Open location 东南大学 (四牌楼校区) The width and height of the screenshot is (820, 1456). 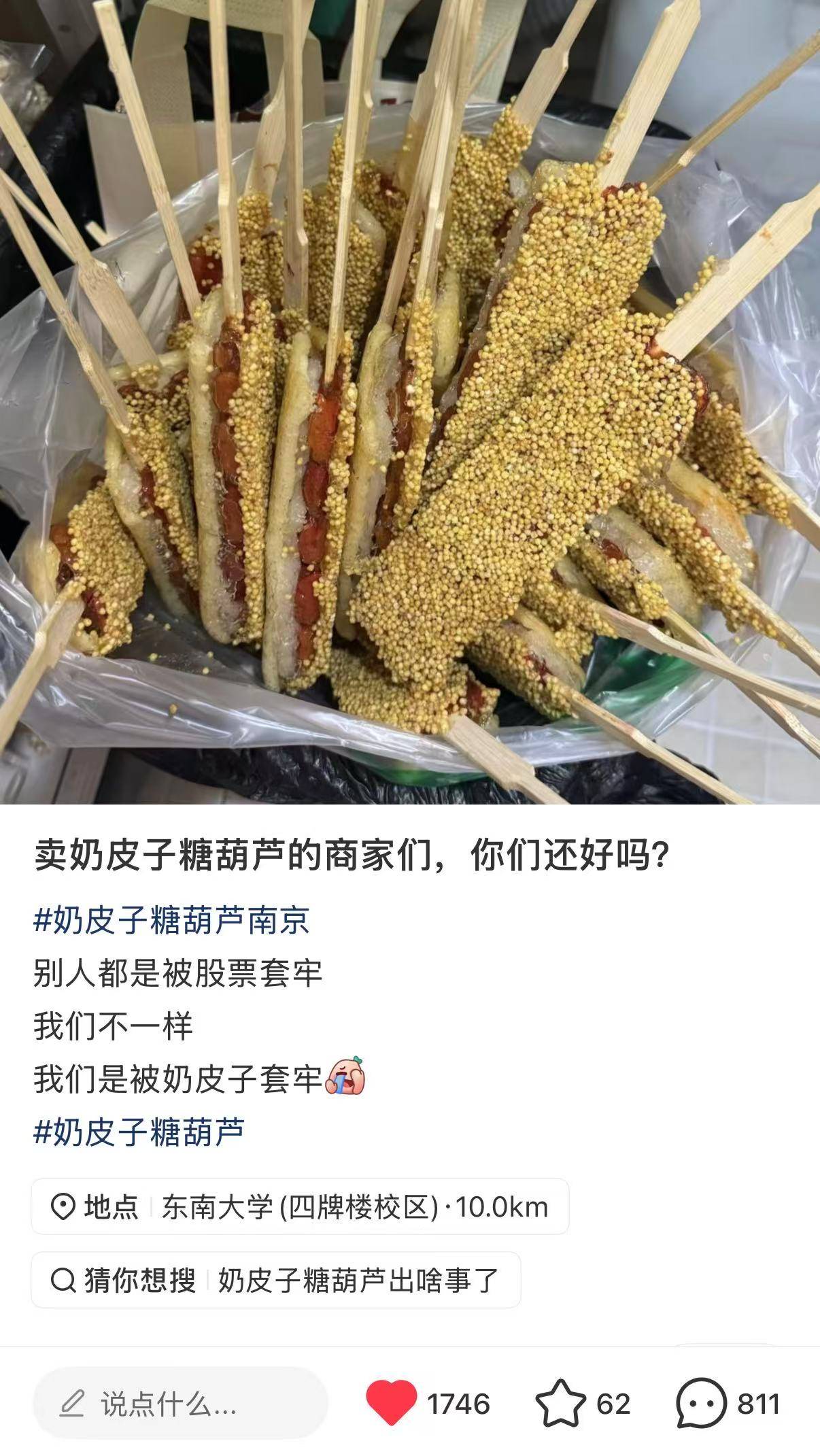pyautogui.click(x=300, y=1207)
